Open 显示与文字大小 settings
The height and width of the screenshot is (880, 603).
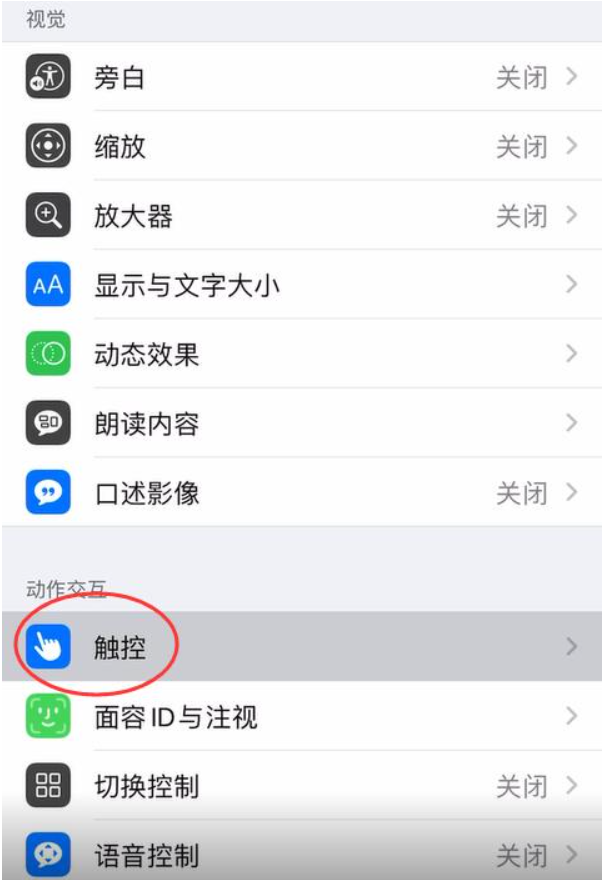(300, 286)
